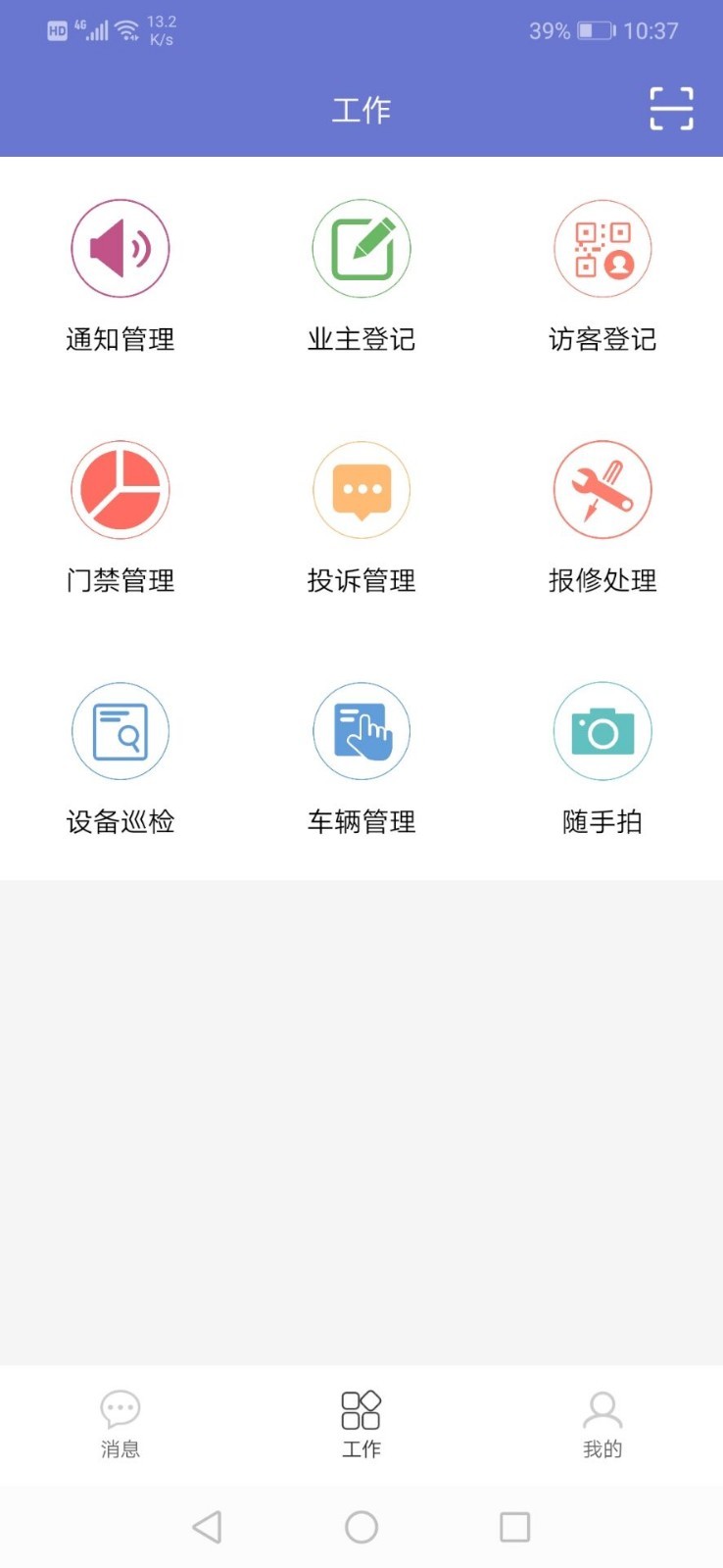Image resolution: width=723 pixels, height=1568 pixels.
Task: Switch to the 我的 tab
Action: pyautogui.click(x=602, y=1424)
